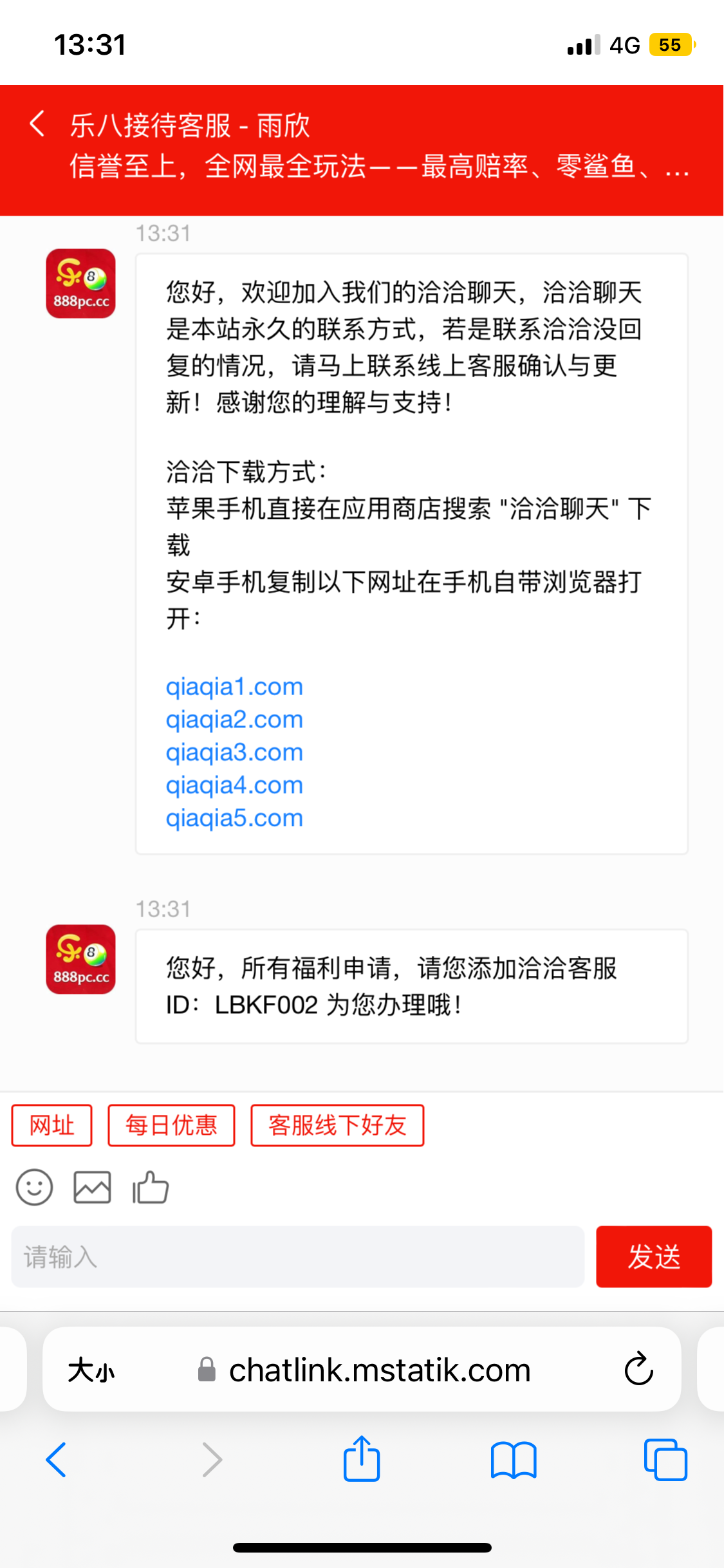Attach an image to the chat
This screenshot has width=724, height=1568.
tap(92, 1188)
